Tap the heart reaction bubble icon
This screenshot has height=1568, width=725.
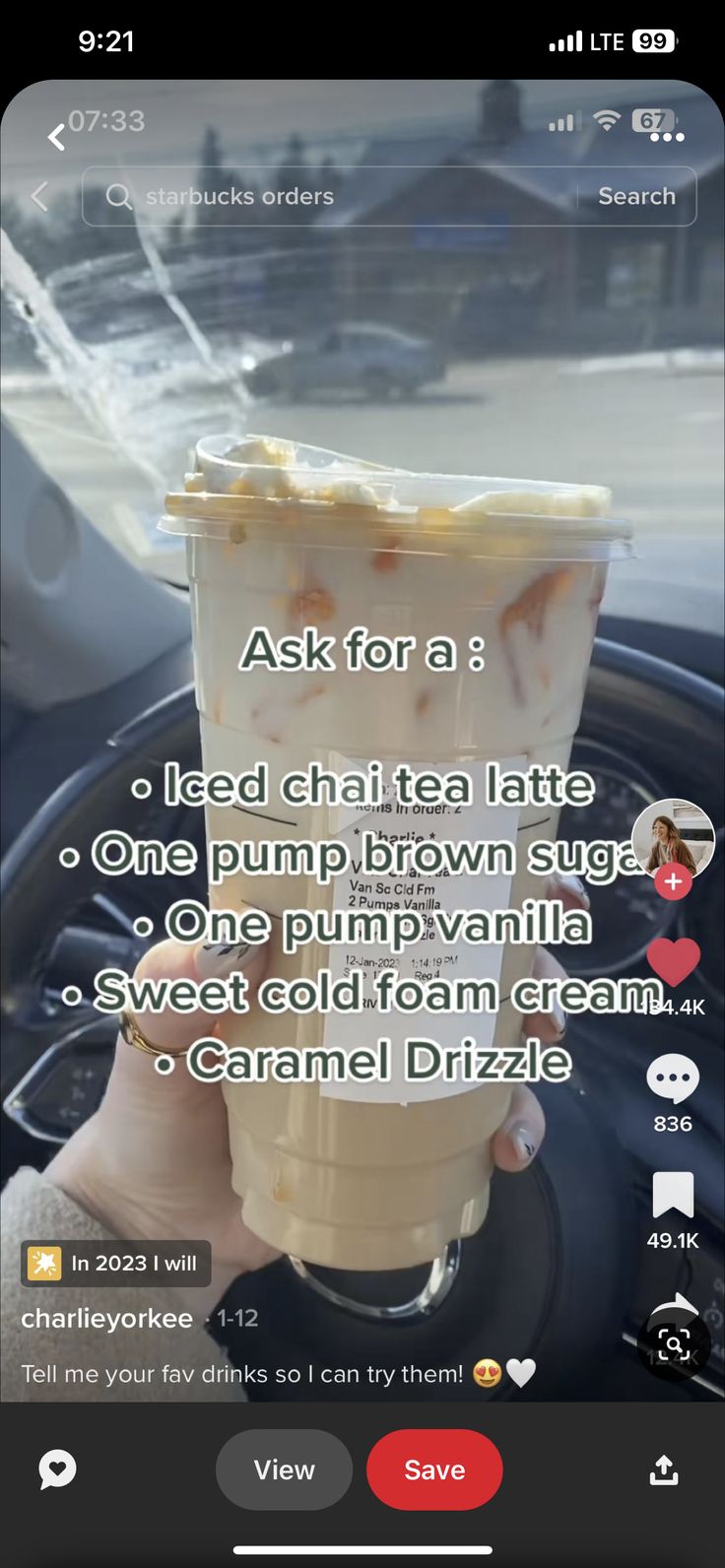pos(57,1470)
